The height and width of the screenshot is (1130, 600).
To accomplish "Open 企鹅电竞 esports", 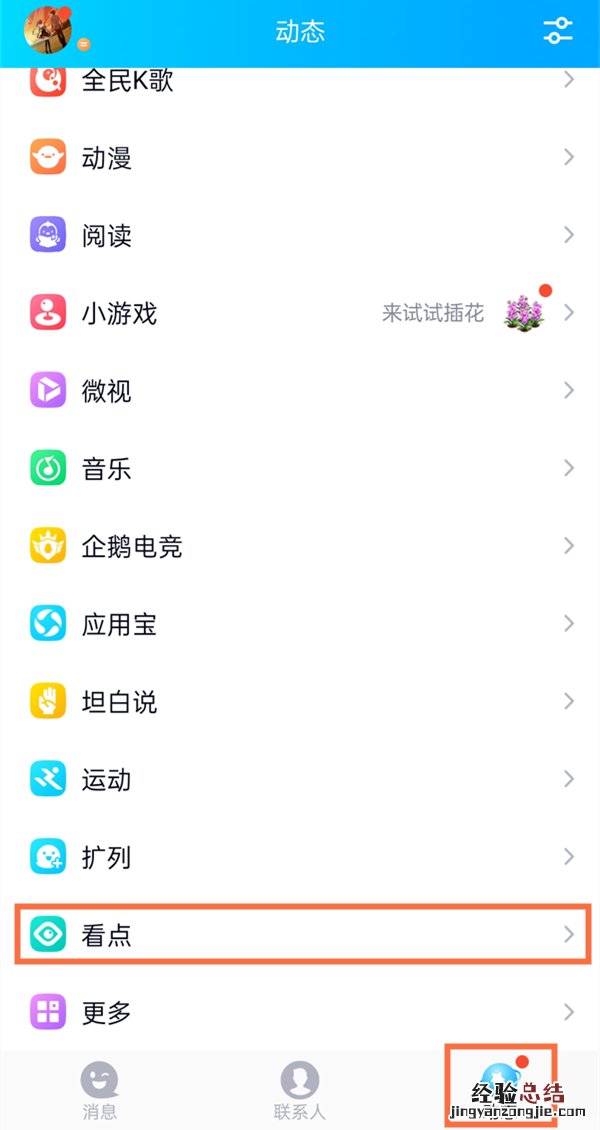I will coord(300,546).
